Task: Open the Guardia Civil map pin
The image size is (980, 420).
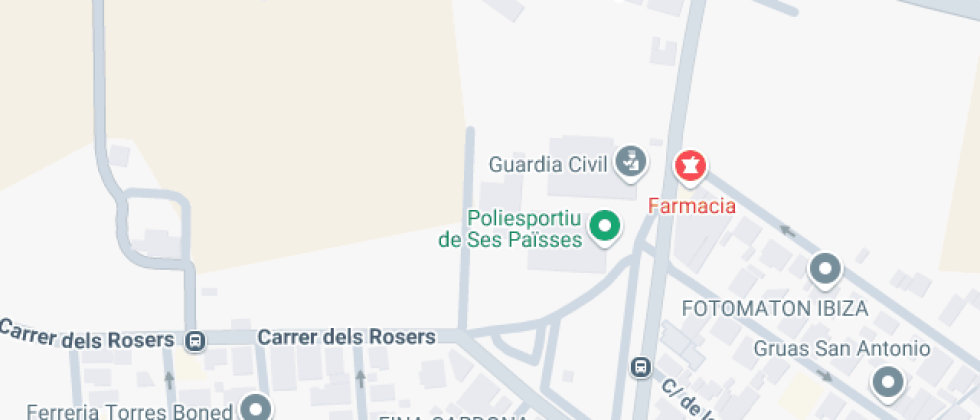Action: click(x=631, y=164)
